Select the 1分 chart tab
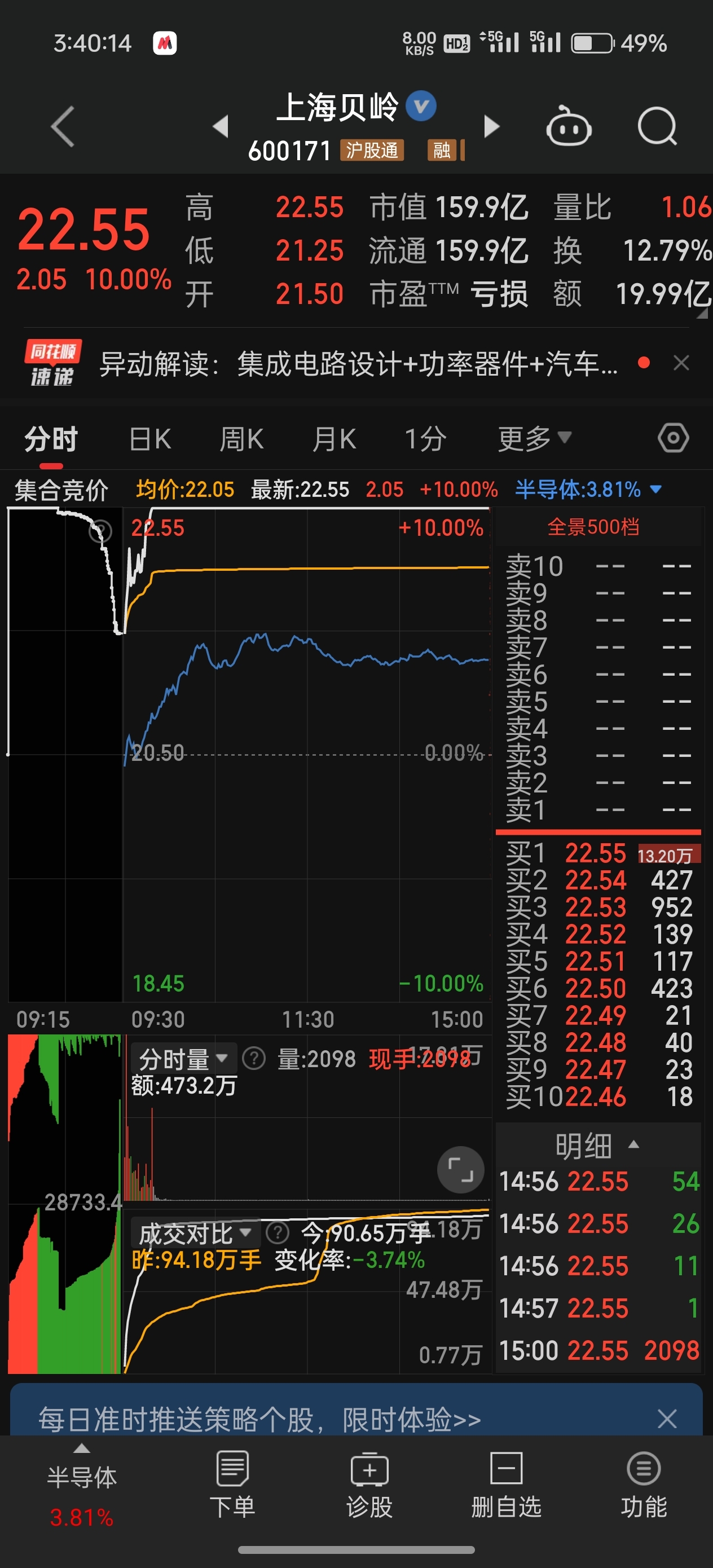Image resolution: width=713 pixels, height=1568 pixels. coord(425,439)
